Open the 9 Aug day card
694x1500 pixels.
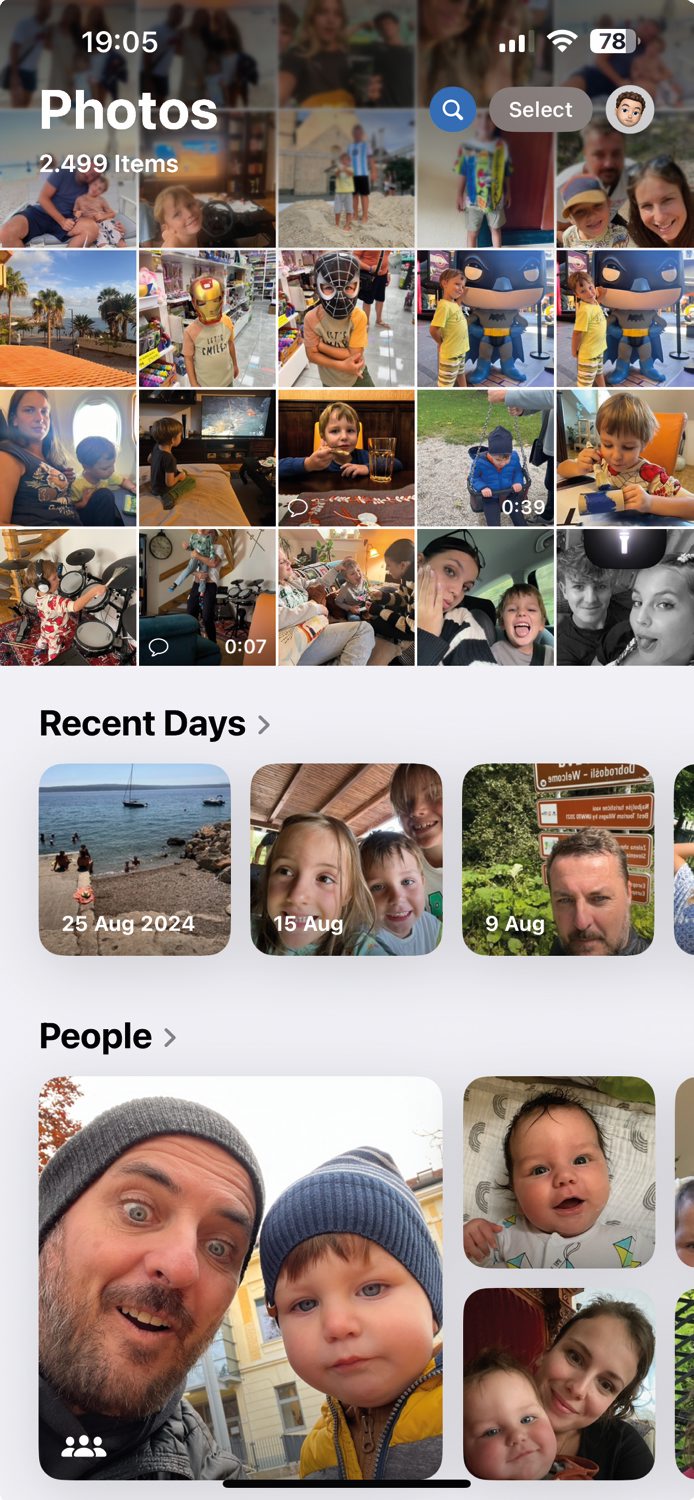coord(558,859)
